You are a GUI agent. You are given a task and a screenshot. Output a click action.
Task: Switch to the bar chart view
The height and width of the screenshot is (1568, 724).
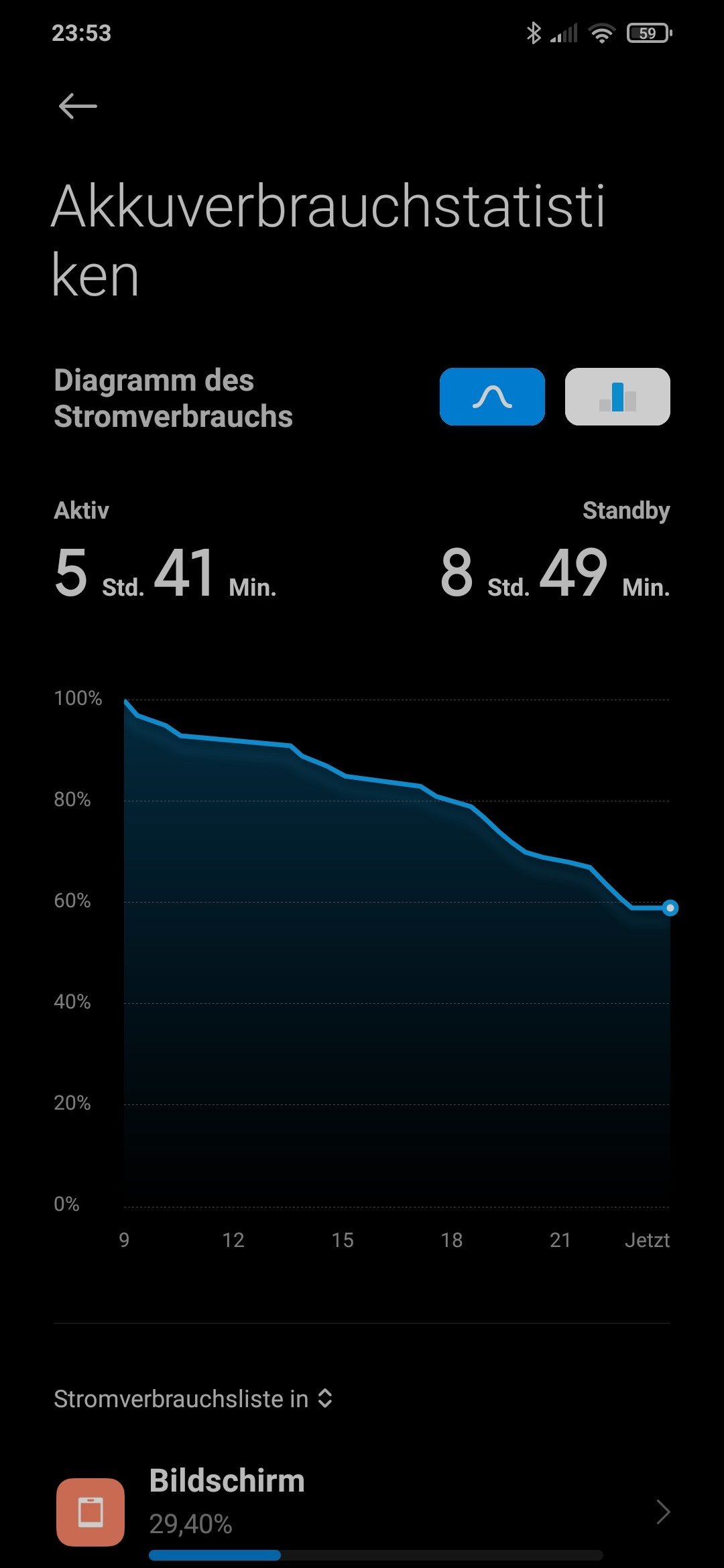point(617,397)
